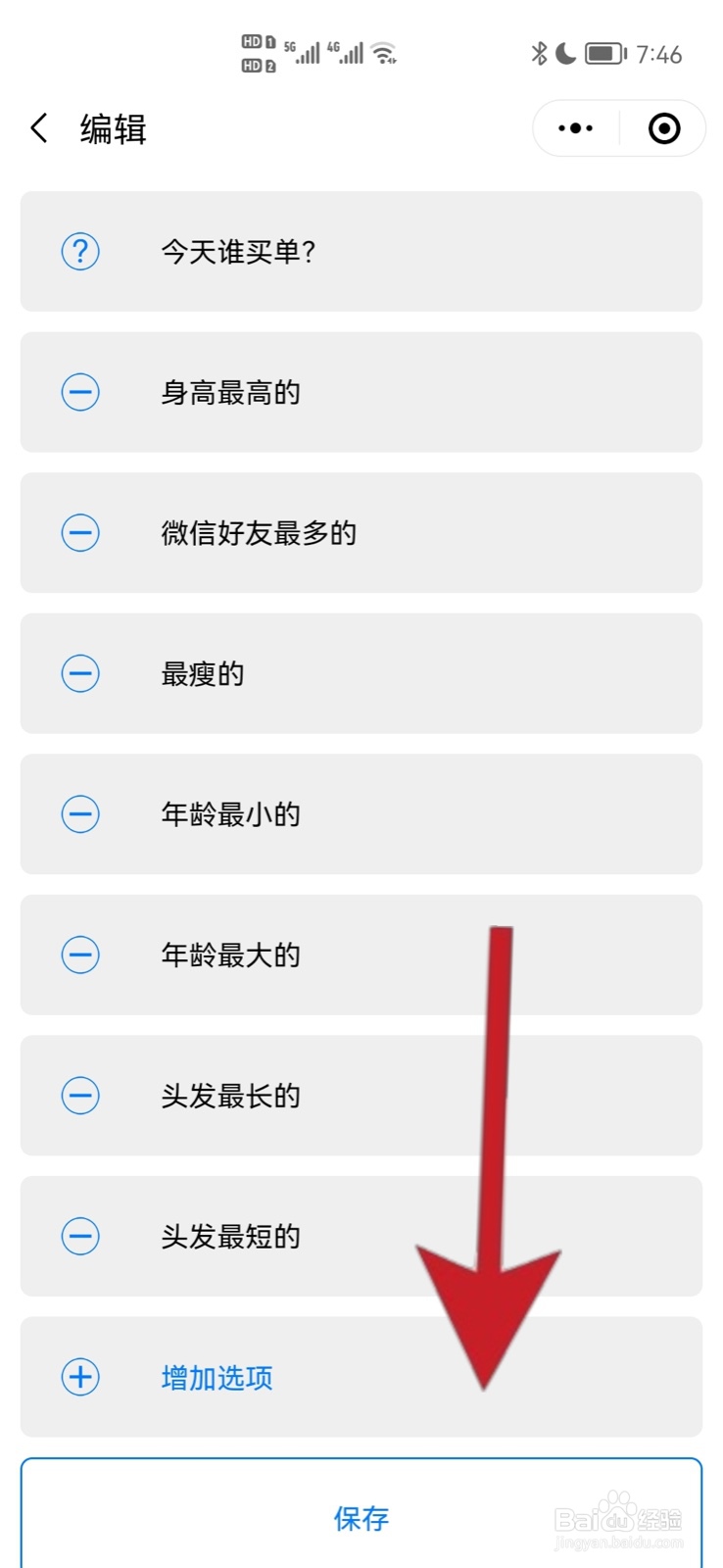The width and height of the screenshot is (723, 1568).
Task: Remove the 身高最高的 option via minus icon
Action: [x=79, y=392]
